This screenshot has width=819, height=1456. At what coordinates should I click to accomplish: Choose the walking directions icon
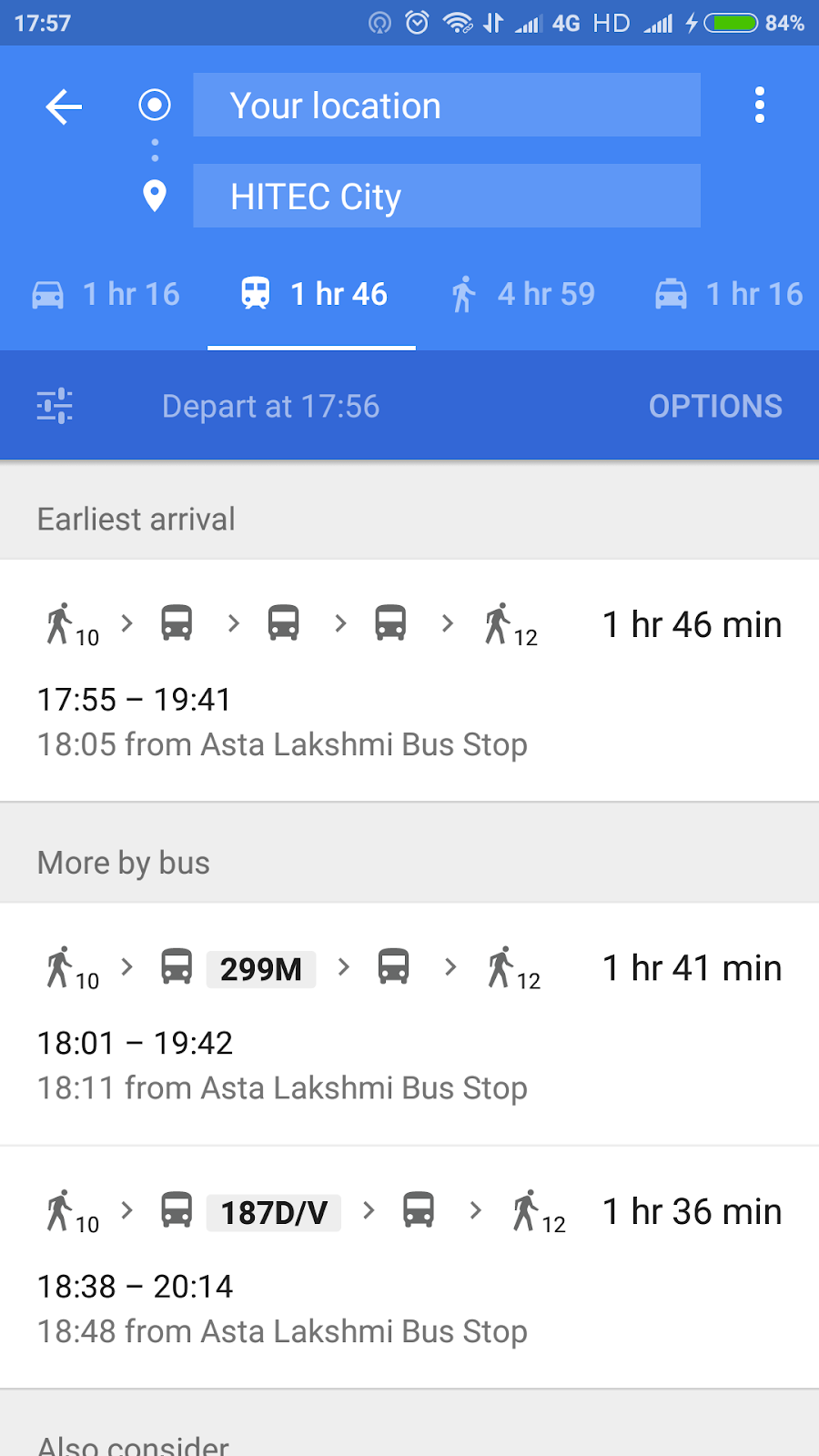coord(465,293)
